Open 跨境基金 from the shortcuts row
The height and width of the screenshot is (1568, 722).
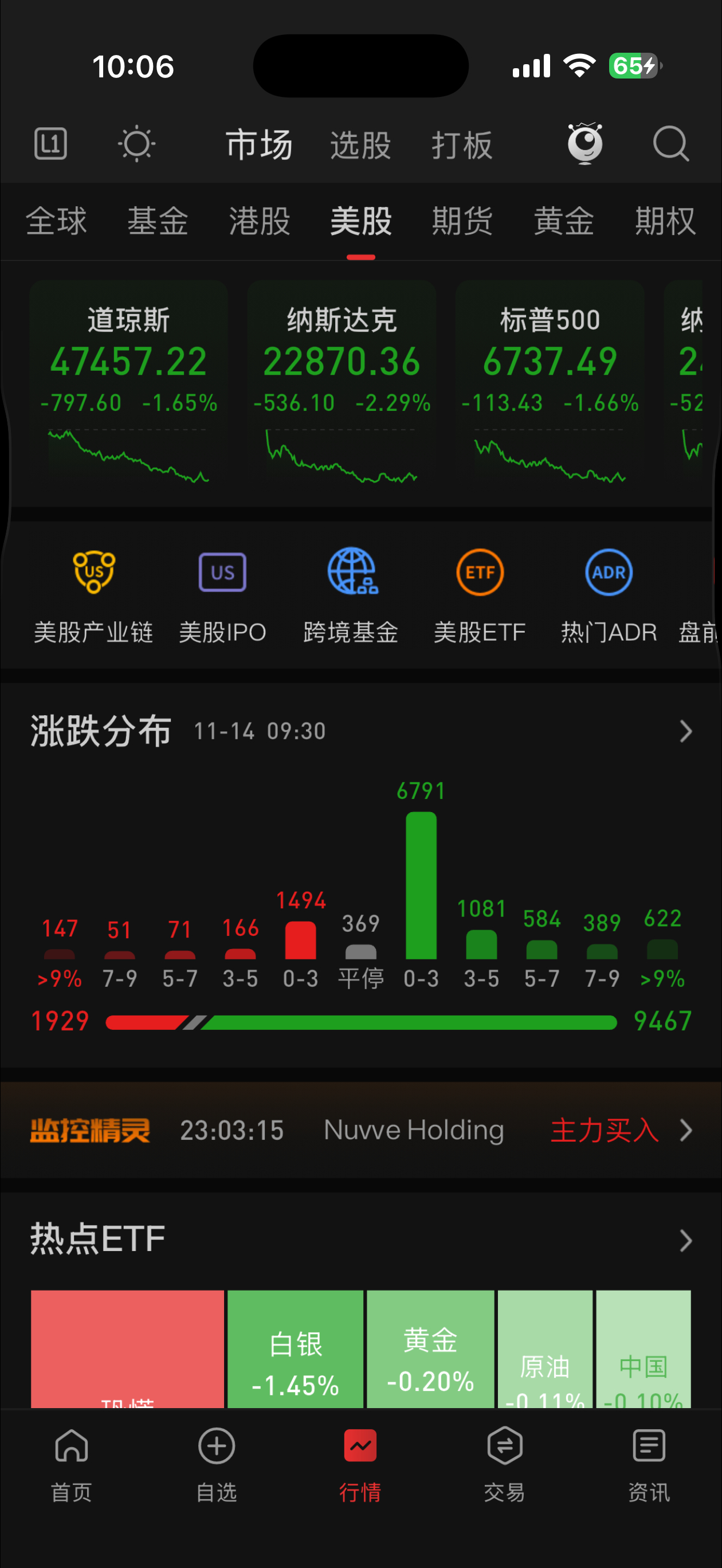point(350,594)
